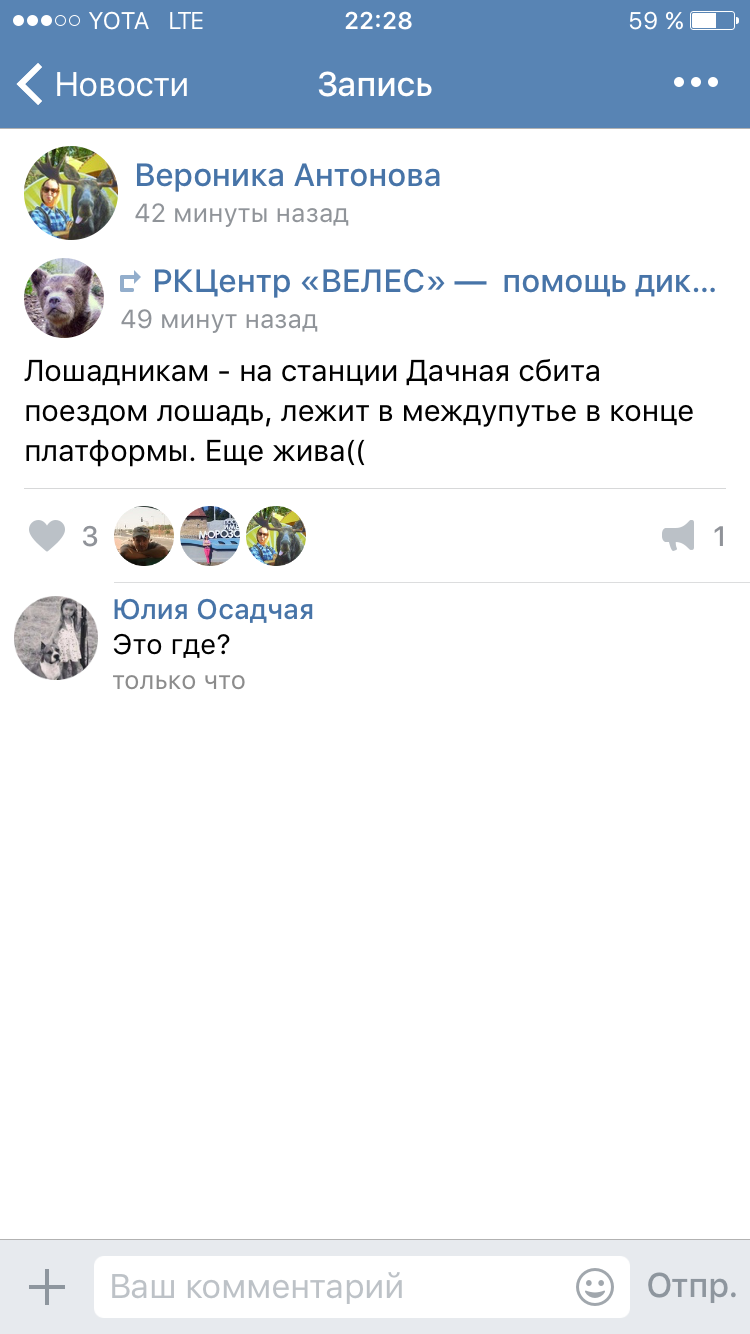
Task: Open the emoji smiley picker
Action: tap(595, 1287)
